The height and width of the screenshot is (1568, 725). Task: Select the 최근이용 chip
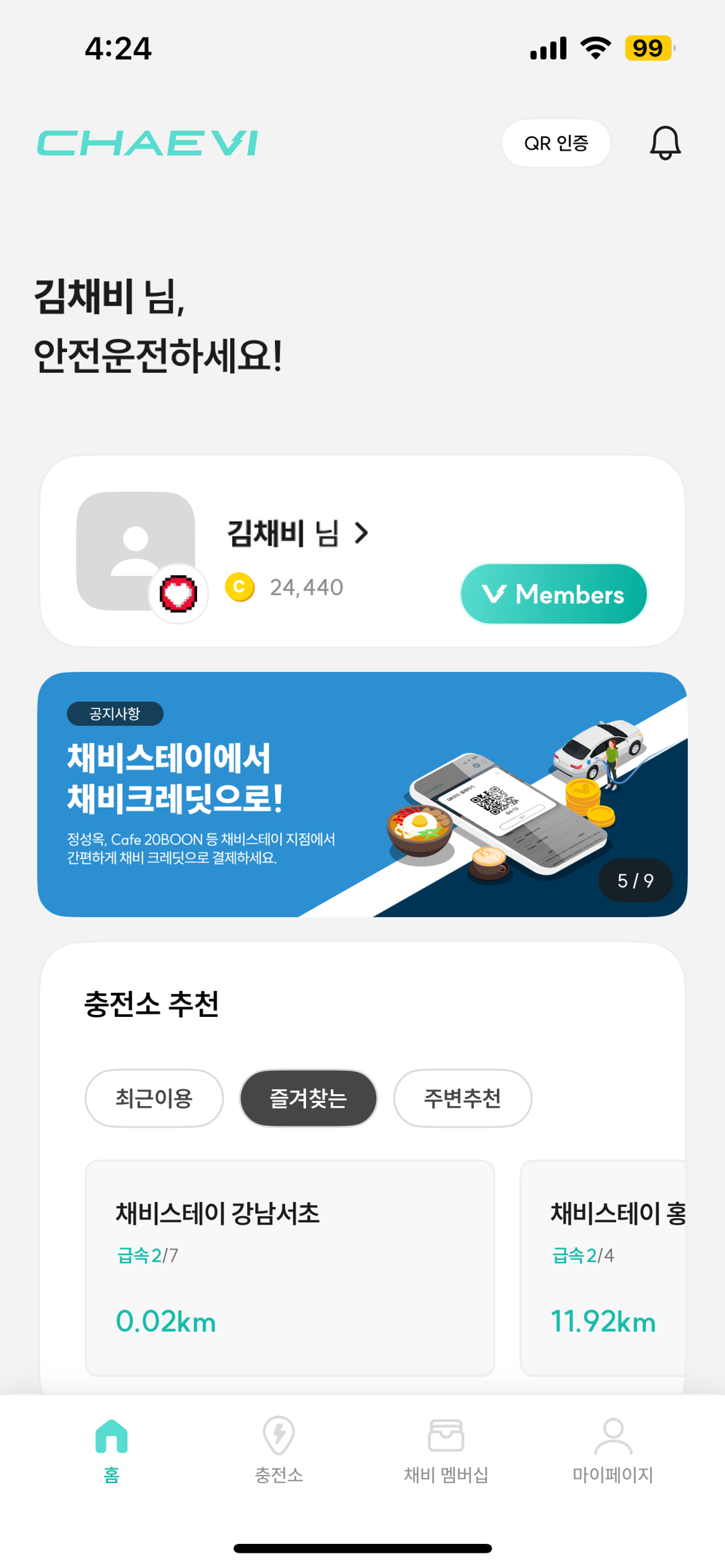click(154, 1098)
